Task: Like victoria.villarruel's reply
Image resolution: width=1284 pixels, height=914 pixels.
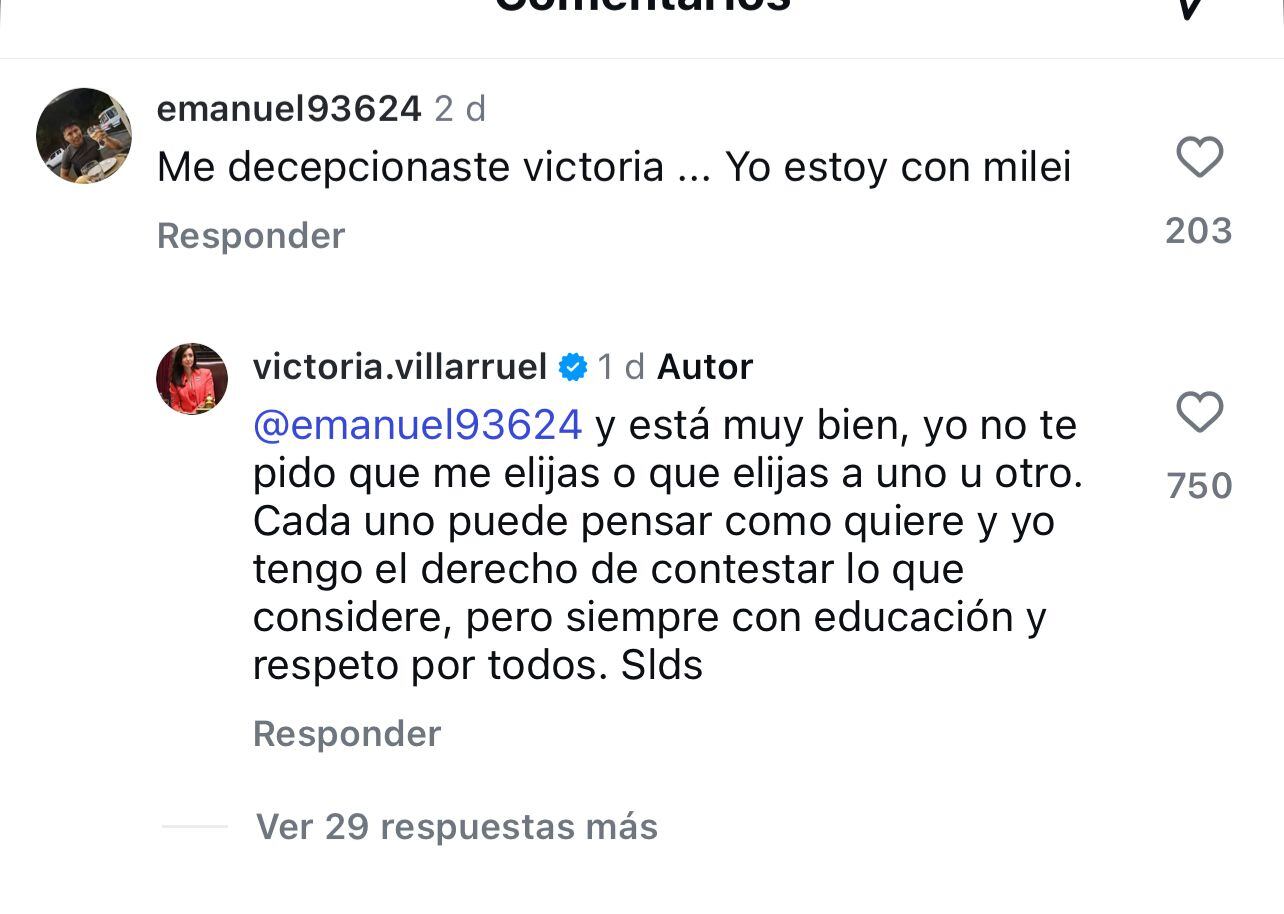Action: click(1199, 413)
